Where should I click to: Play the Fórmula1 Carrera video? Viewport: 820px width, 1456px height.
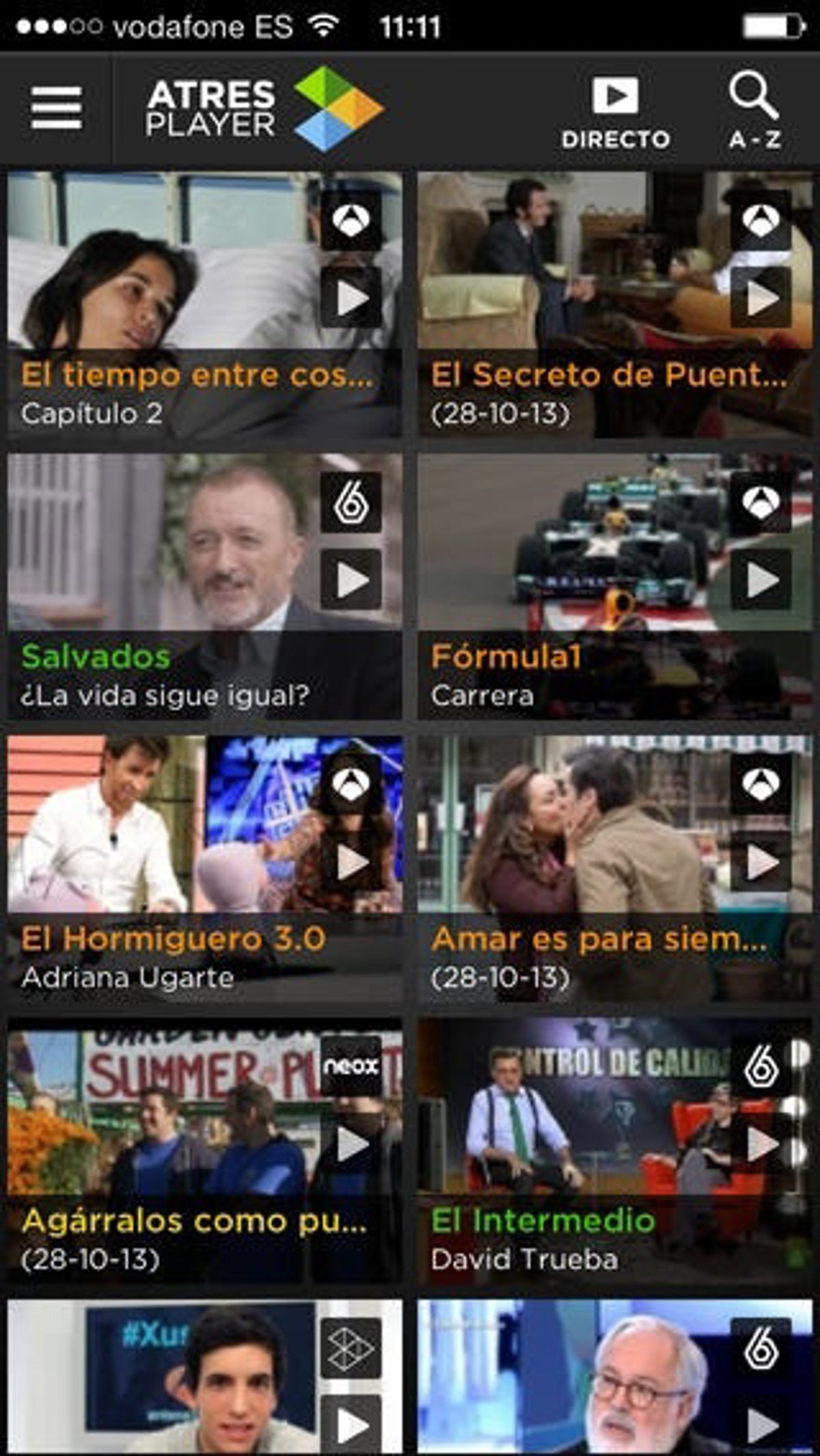761,580
